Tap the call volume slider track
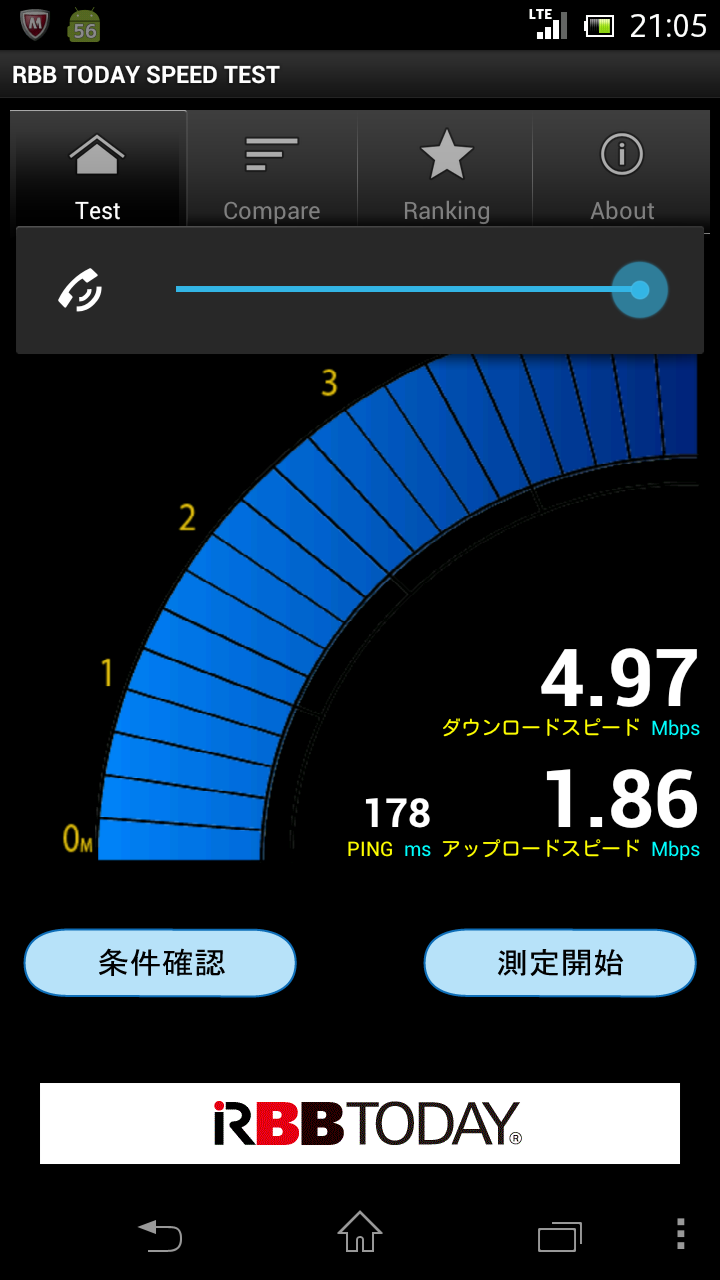 400,289
